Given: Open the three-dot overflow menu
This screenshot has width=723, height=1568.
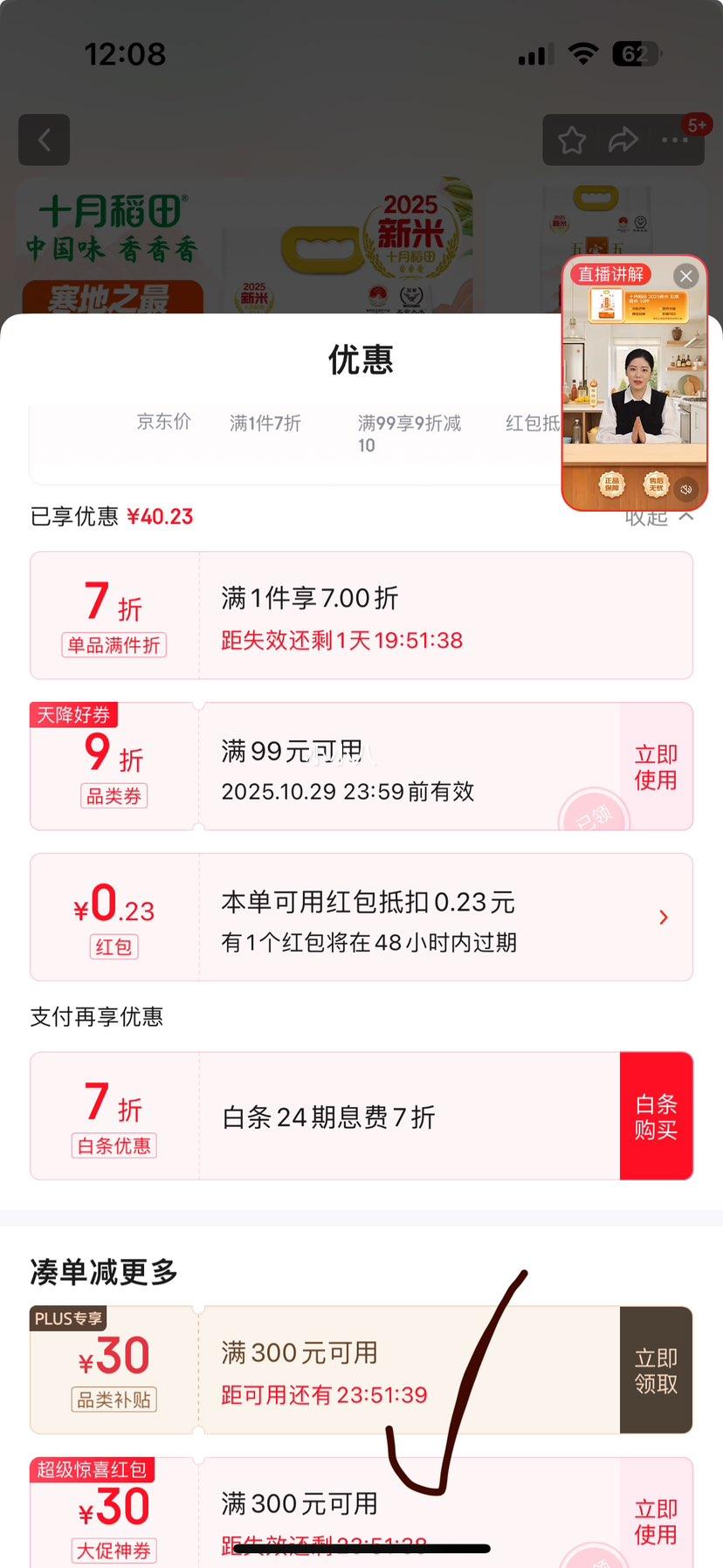Looking at the screenshot, I should coord(674,140).
